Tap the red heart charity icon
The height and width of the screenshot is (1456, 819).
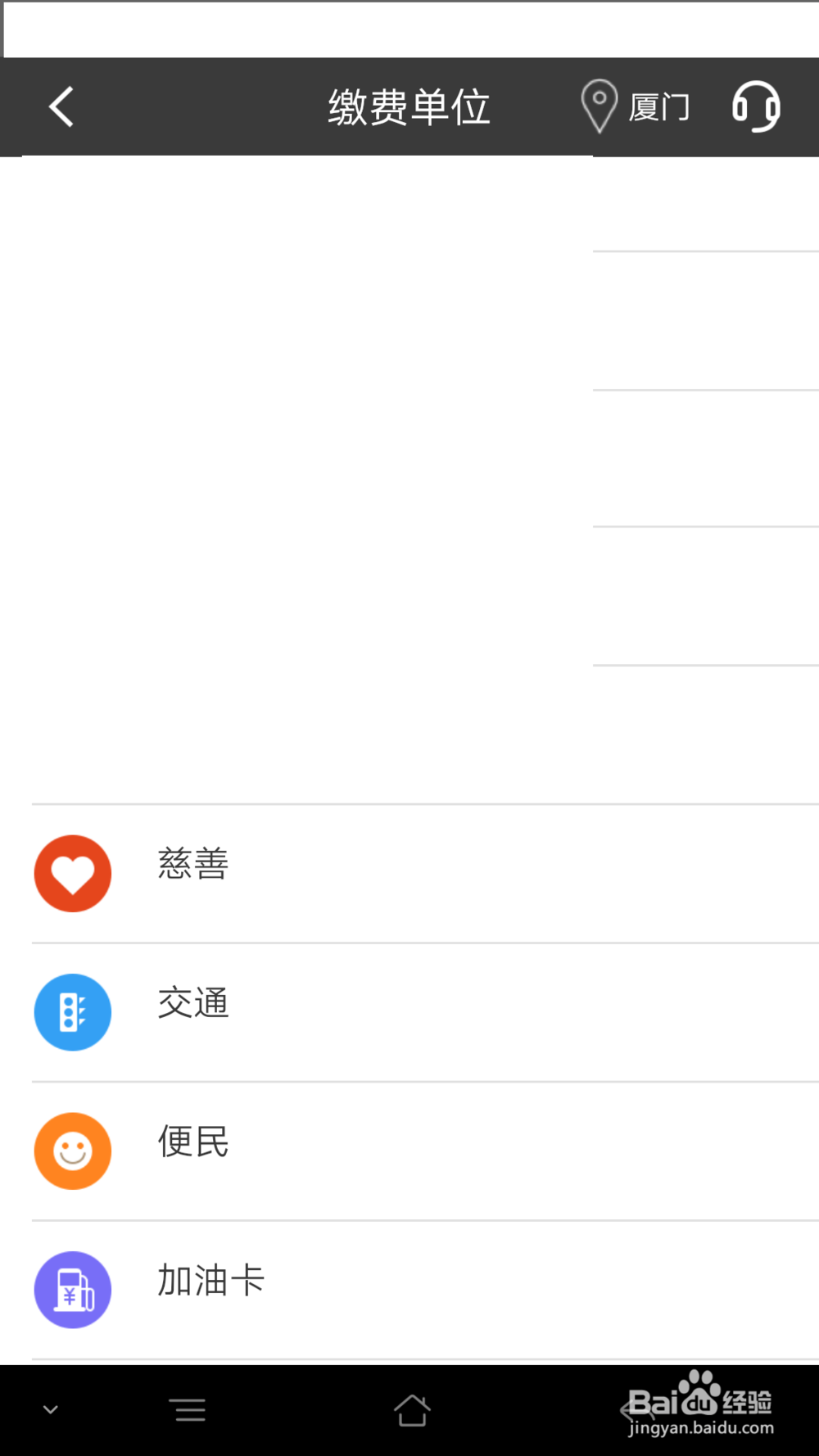click(72, 874)
